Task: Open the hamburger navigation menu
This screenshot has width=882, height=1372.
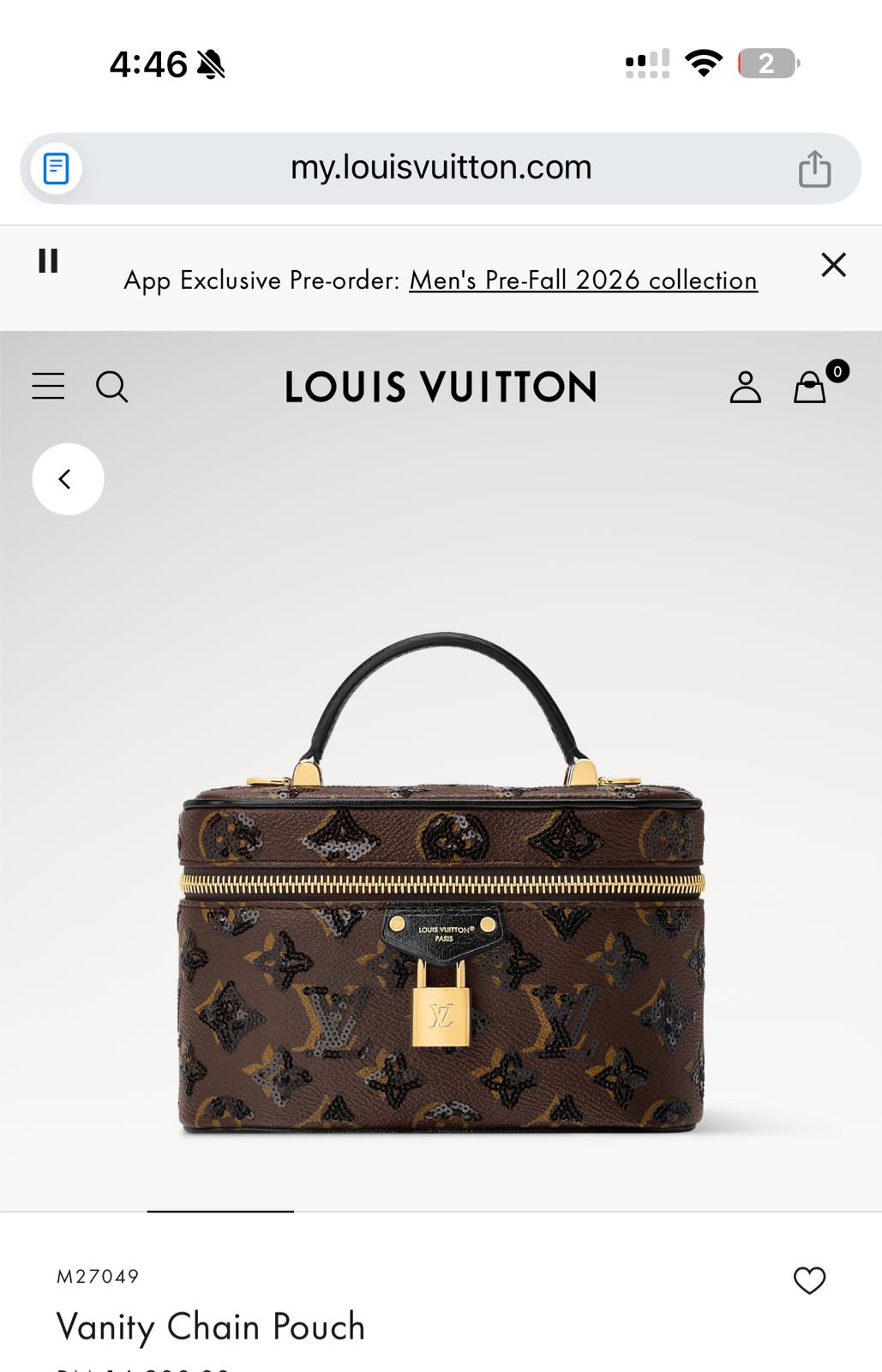Action: click(x=48, y=387)
